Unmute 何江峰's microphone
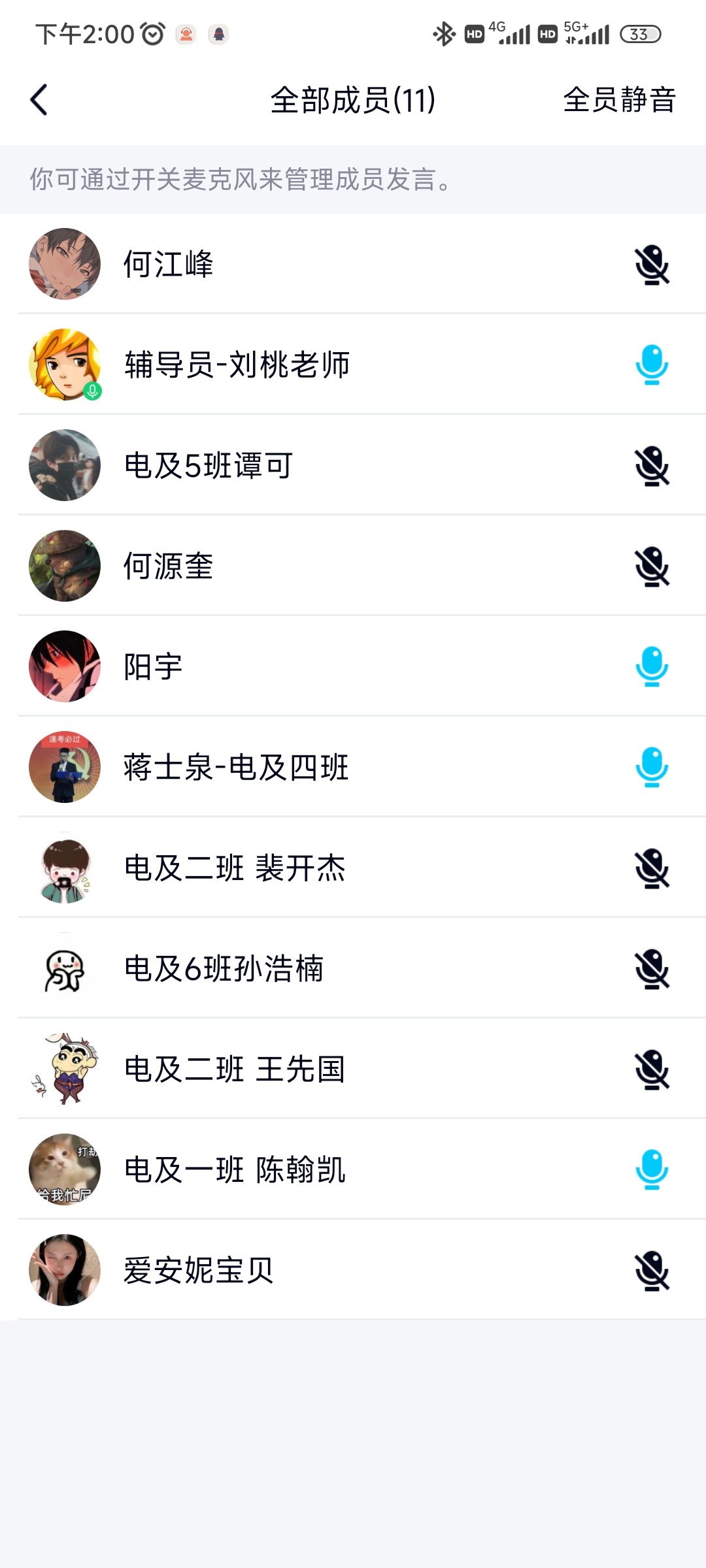 tap(652, 265)
